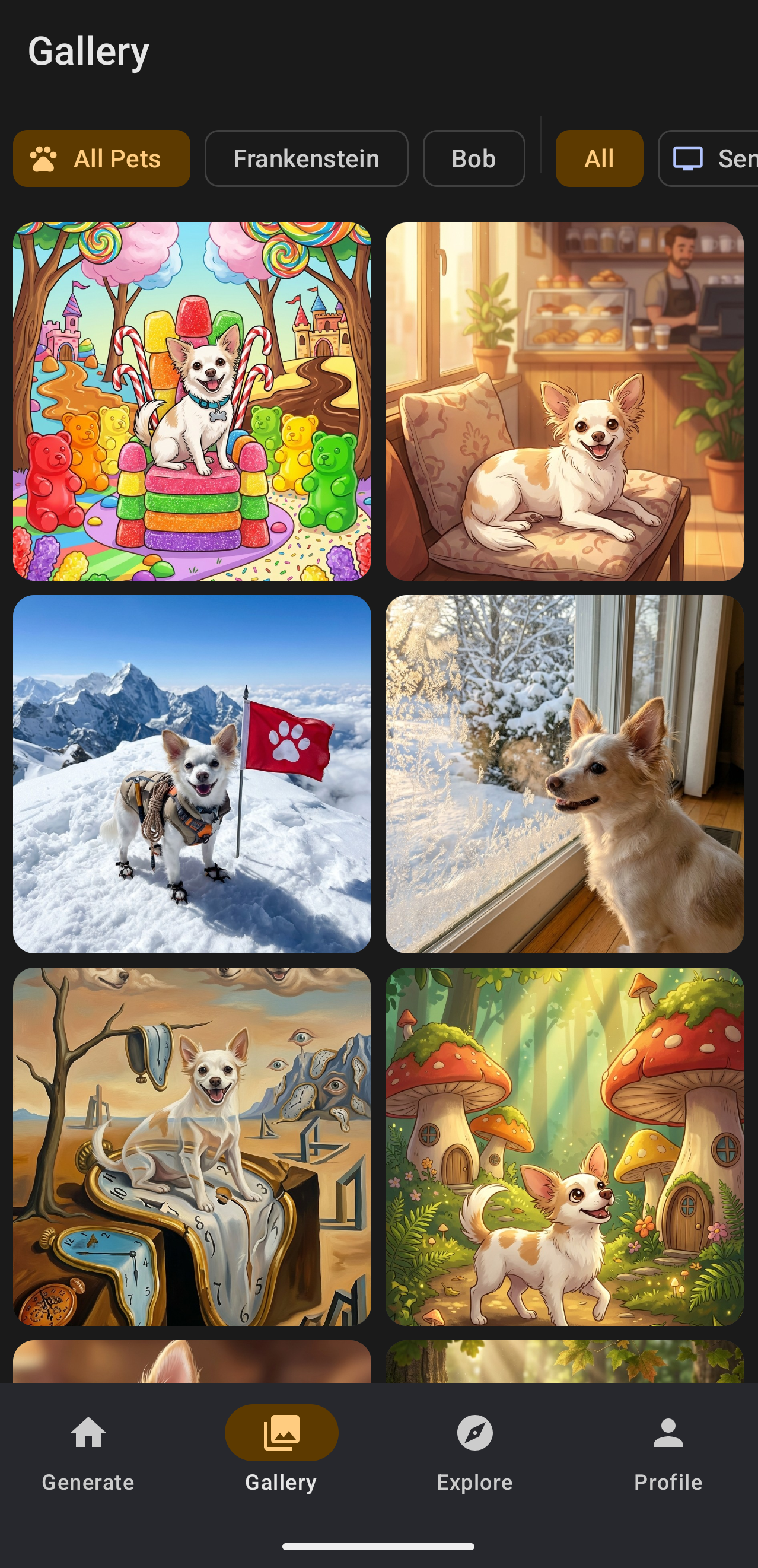
Task: Open the candy land gummy bear dog image
Action: point(193,400)
